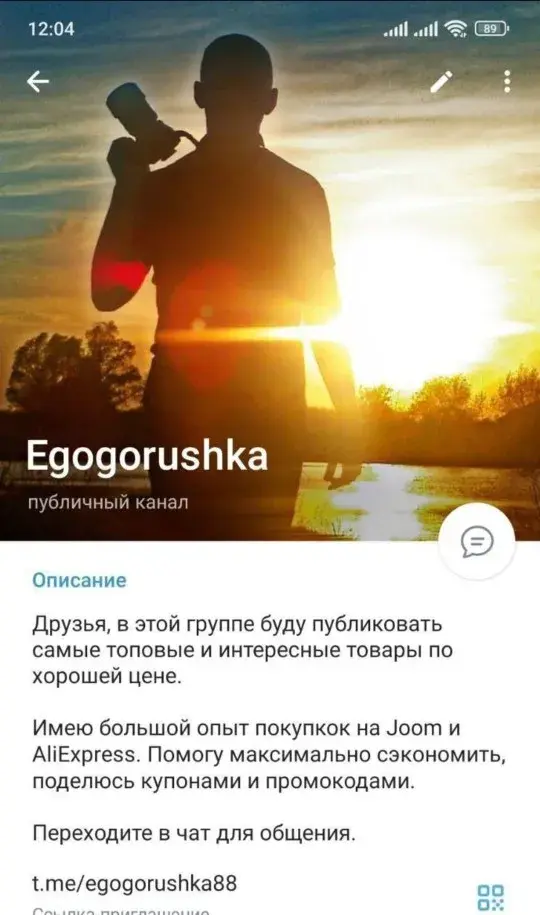Show the QR code for the link
The width and height of the screenshot is (540, 915).
click(490, 898)
